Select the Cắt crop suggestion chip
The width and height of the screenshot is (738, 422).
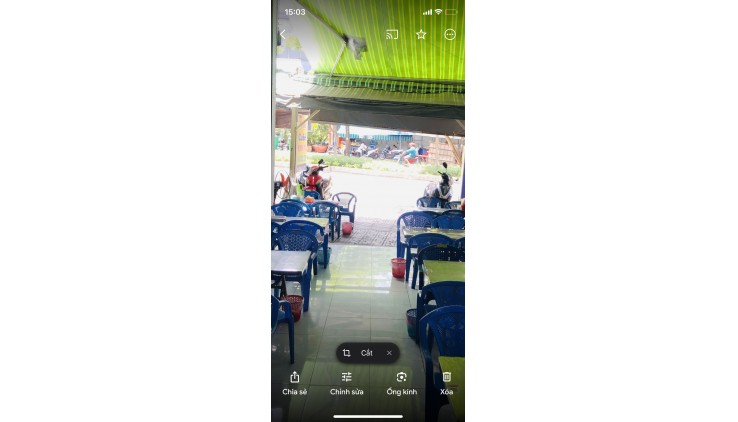click(360, 353)
